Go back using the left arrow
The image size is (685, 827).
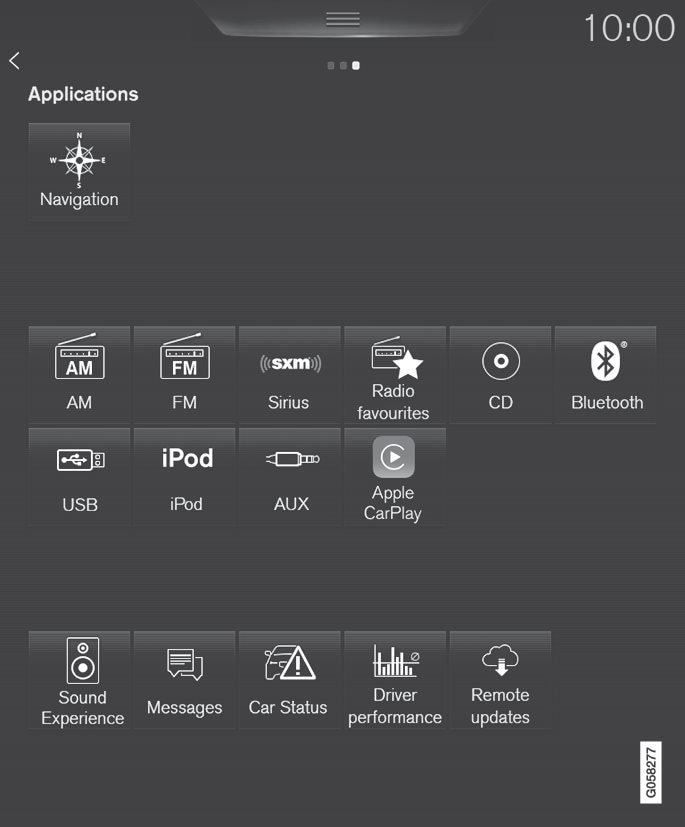tap(14, 61)
